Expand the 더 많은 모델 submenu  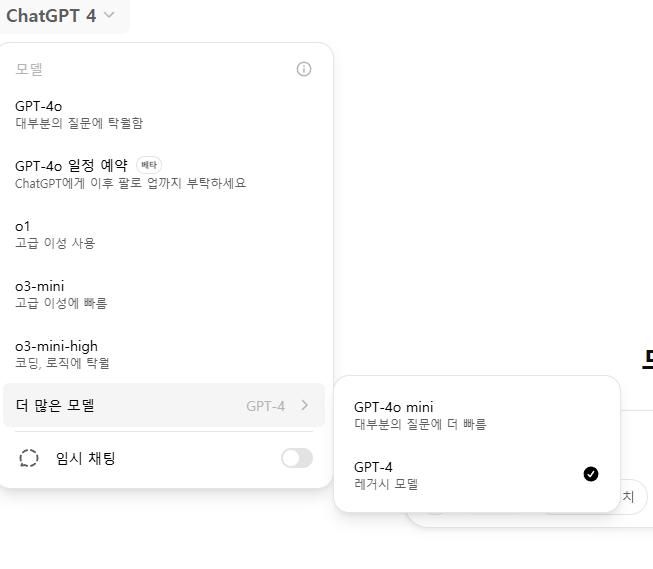coord(164,405)
